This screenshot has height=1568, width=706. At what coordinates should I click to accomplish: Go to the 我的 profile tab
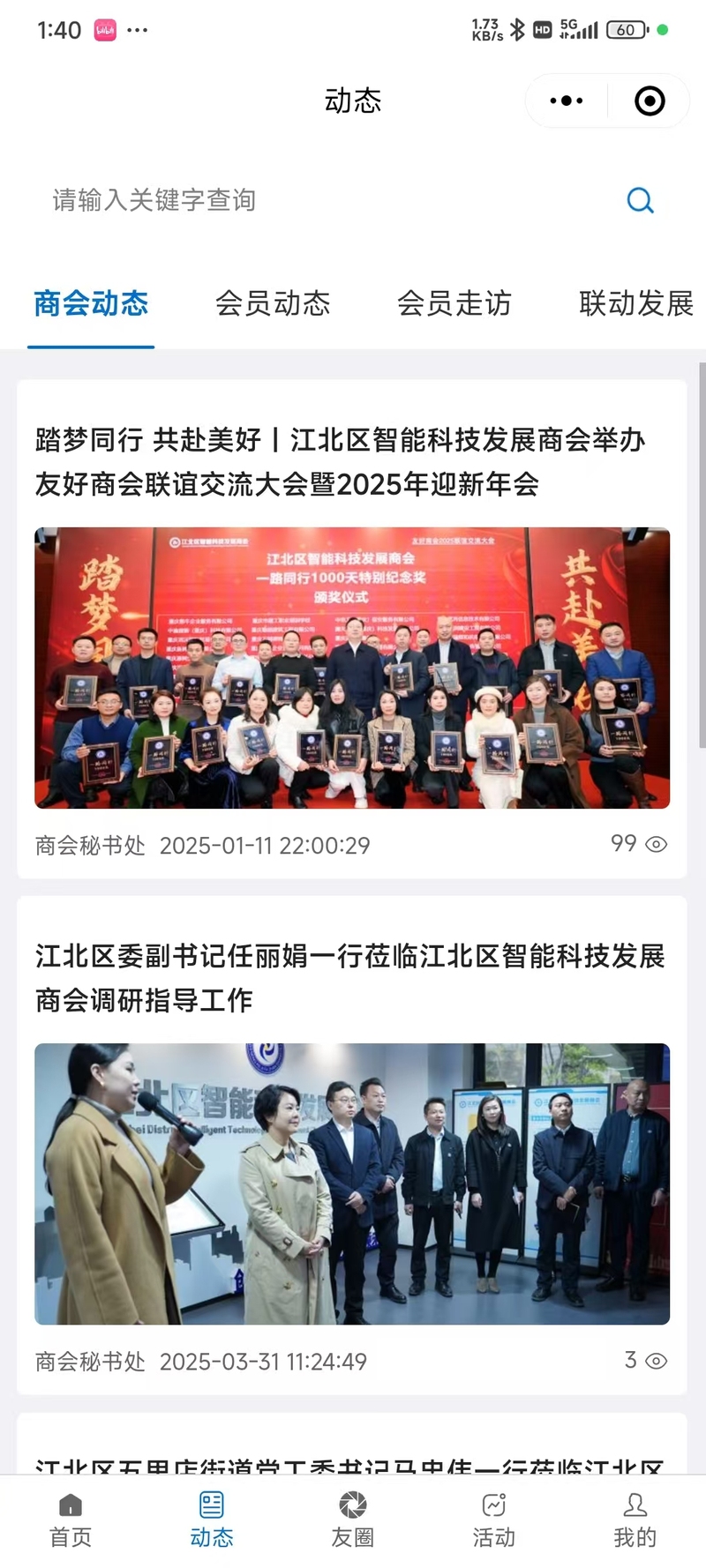click(635, 1520)
